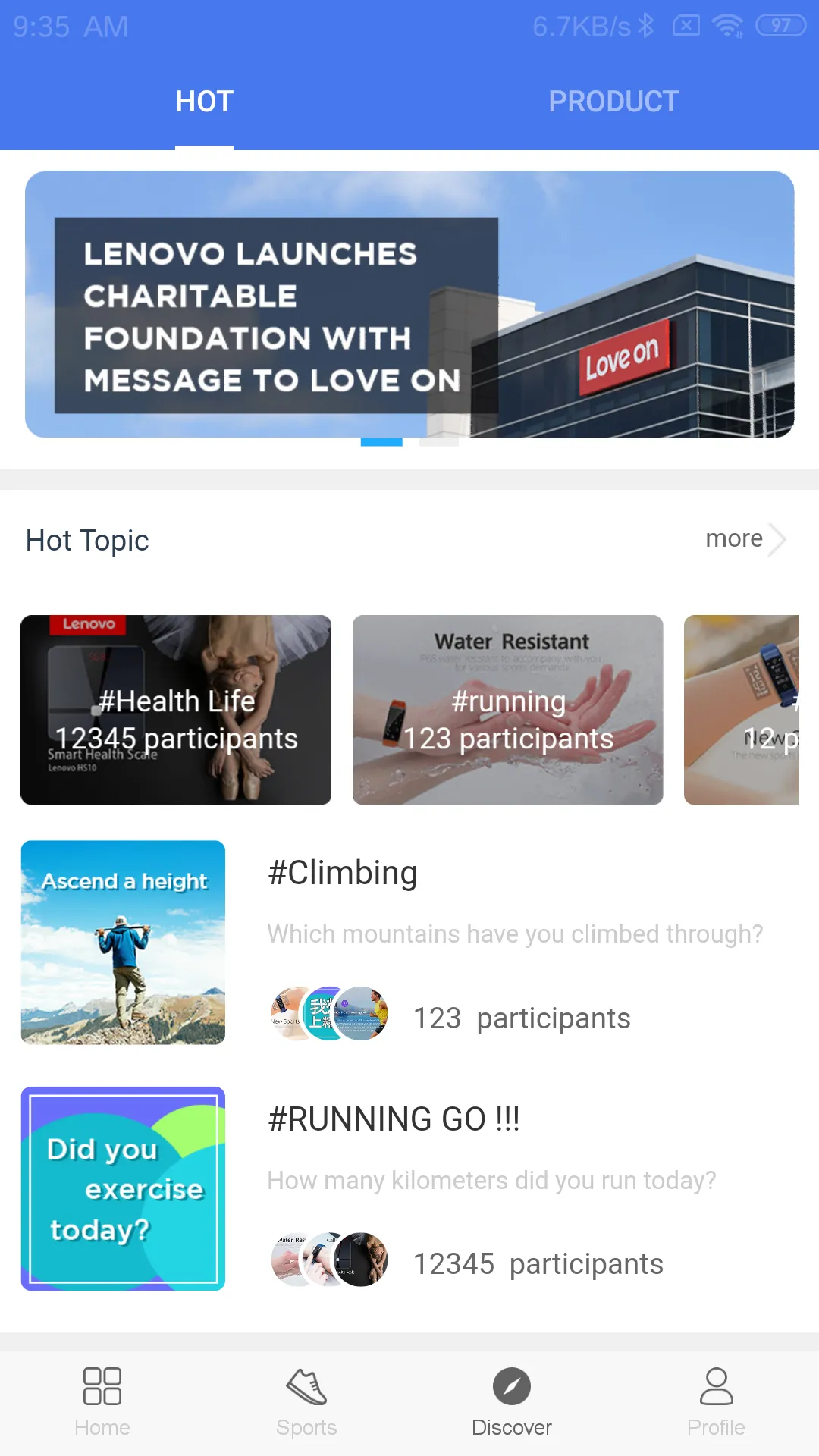Open the #Climbing topic title
This screenshot has height=1456, width=819.
(x=341, y=873)
